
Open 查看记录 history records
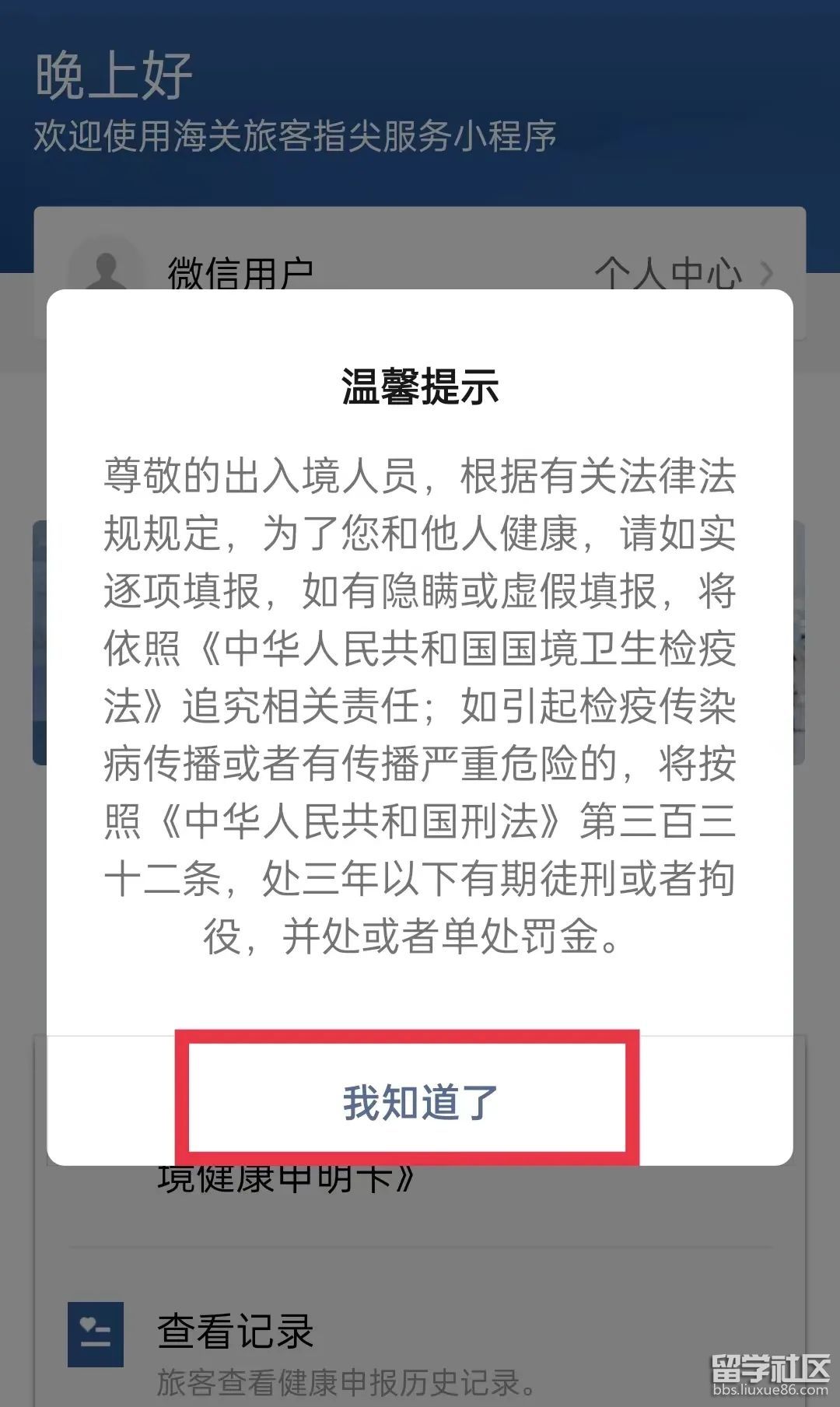(x=235, y=1332)
